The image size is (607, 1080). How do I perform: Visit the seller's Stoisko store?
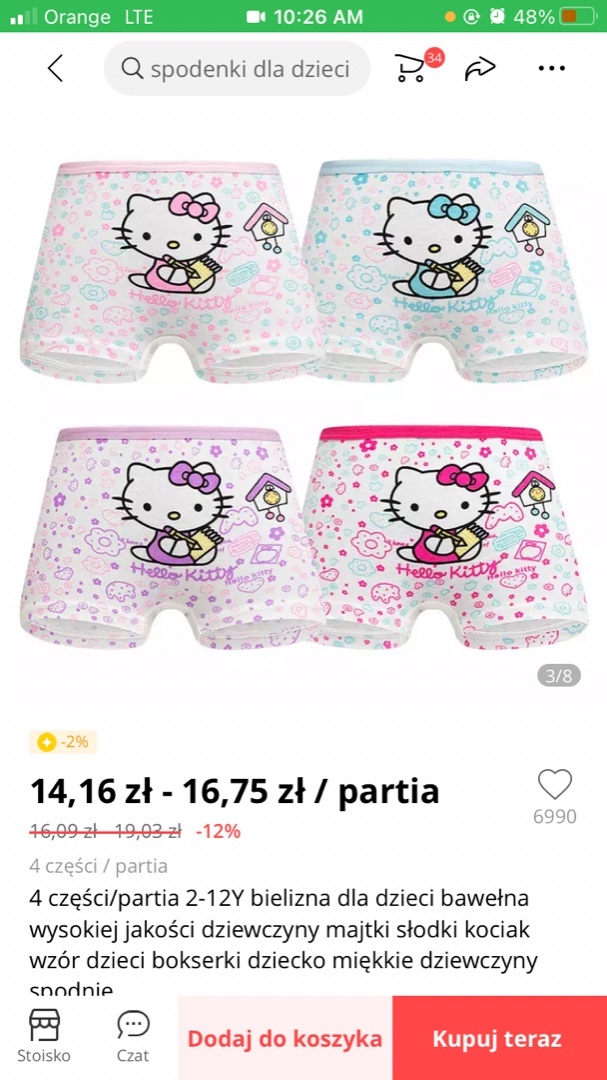pyautogui.click(x=43, y=1036)
